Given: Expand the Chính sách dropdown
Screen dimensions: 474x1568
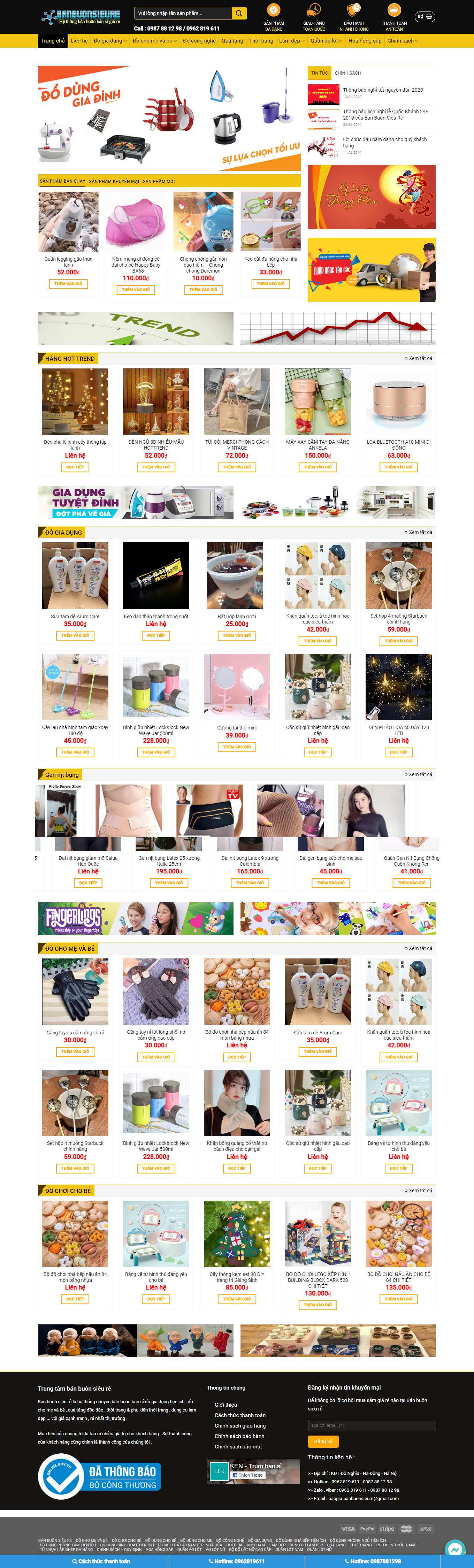Looking at the screenshot, I should pyautogui.click(x=403, y=41).
